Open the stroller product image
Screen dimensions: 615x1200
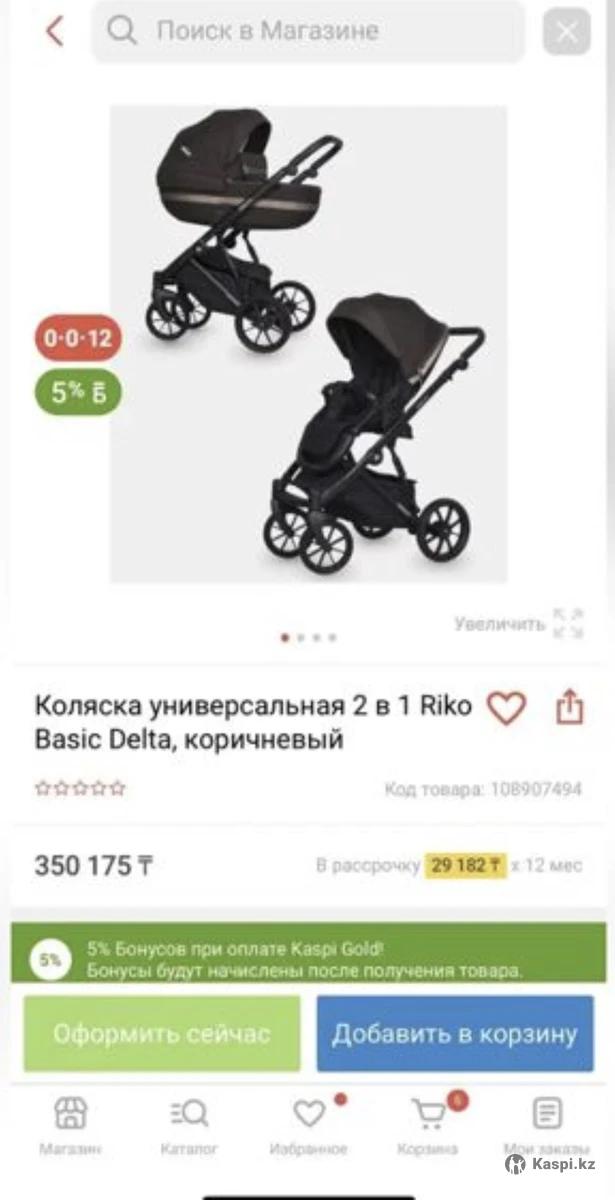click(x=308, y=343)
